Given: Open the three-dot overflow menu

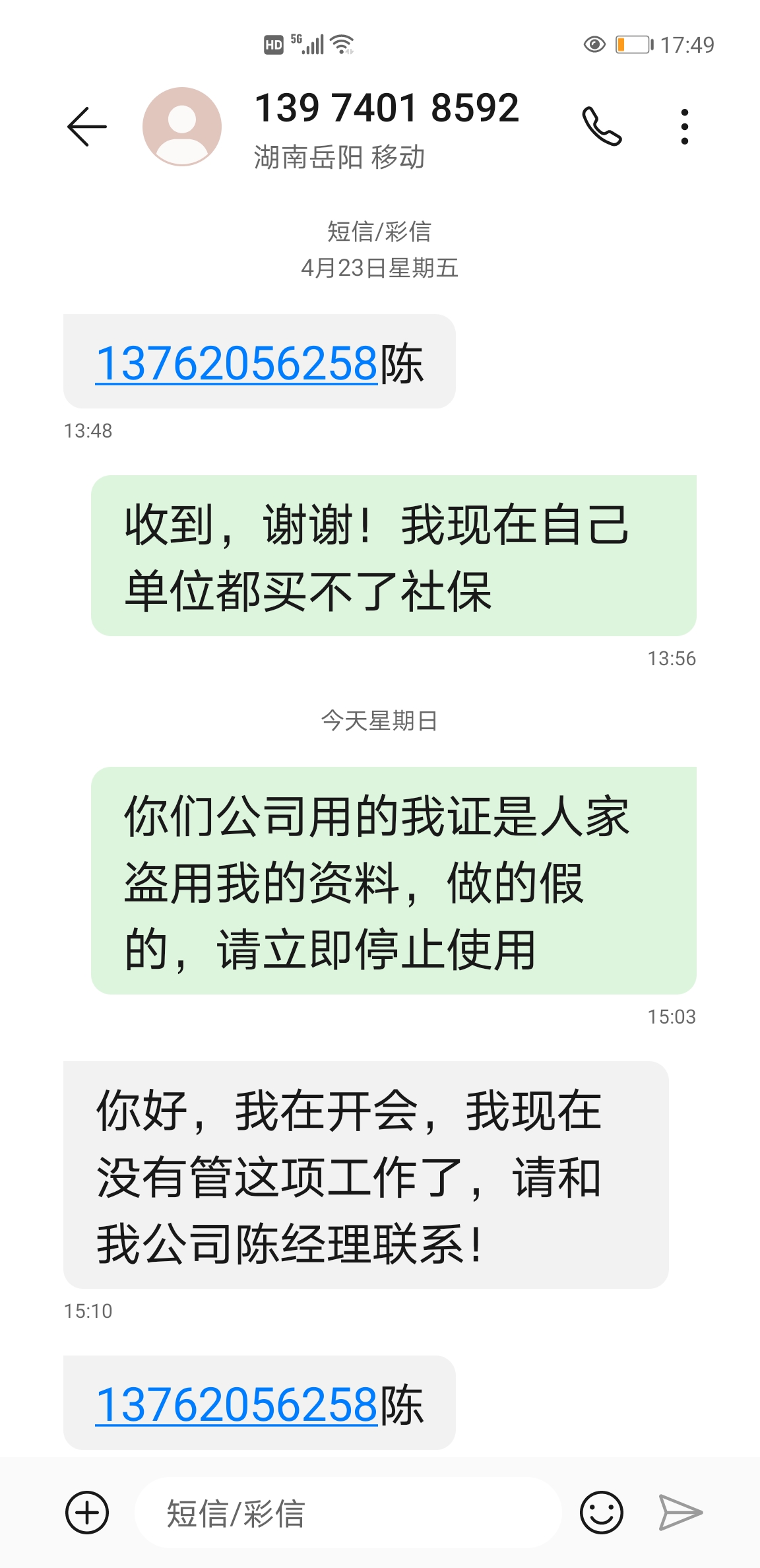Looking at the screenshot, I should pos(685,126).
